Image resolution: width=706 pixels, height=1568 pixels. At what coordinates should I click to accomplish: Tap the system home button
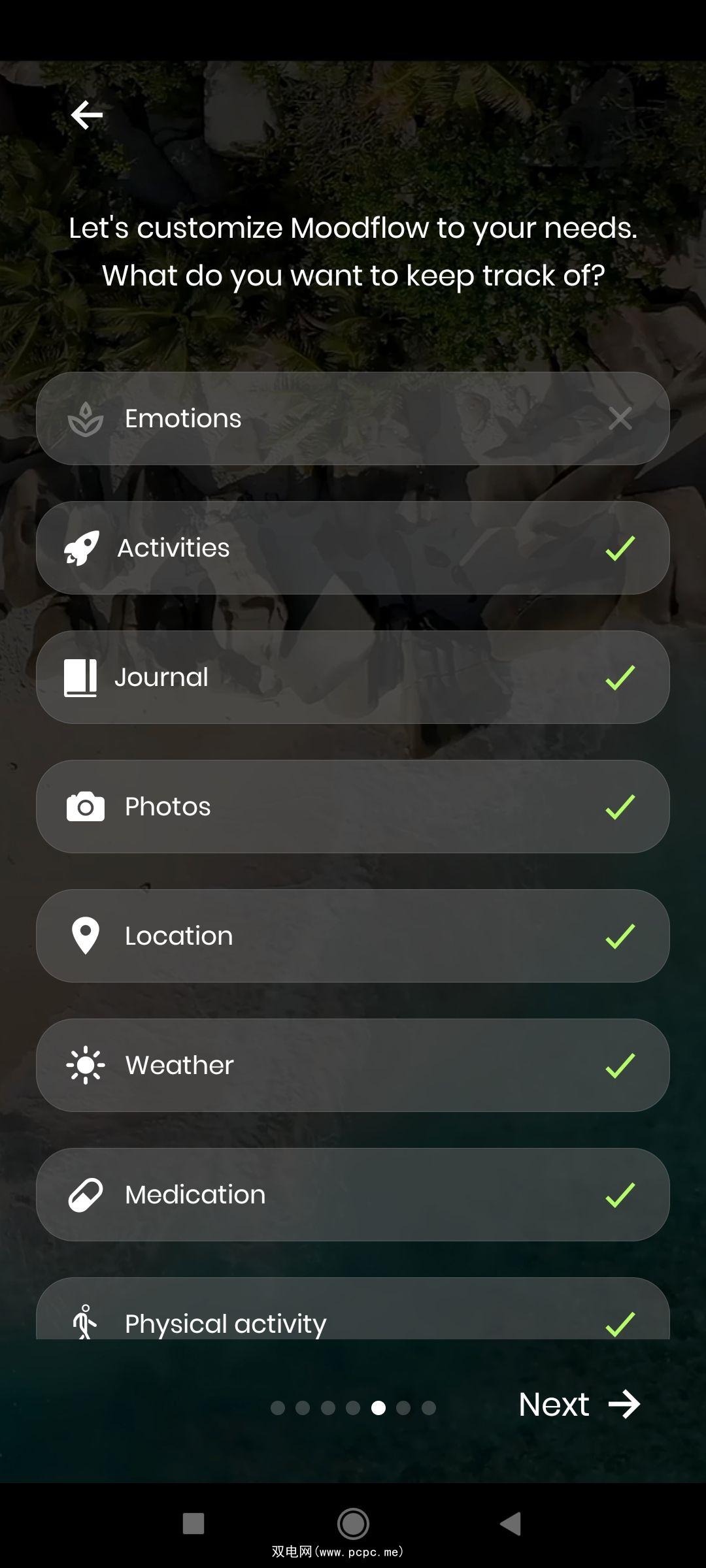click(x=353, y=1524)
